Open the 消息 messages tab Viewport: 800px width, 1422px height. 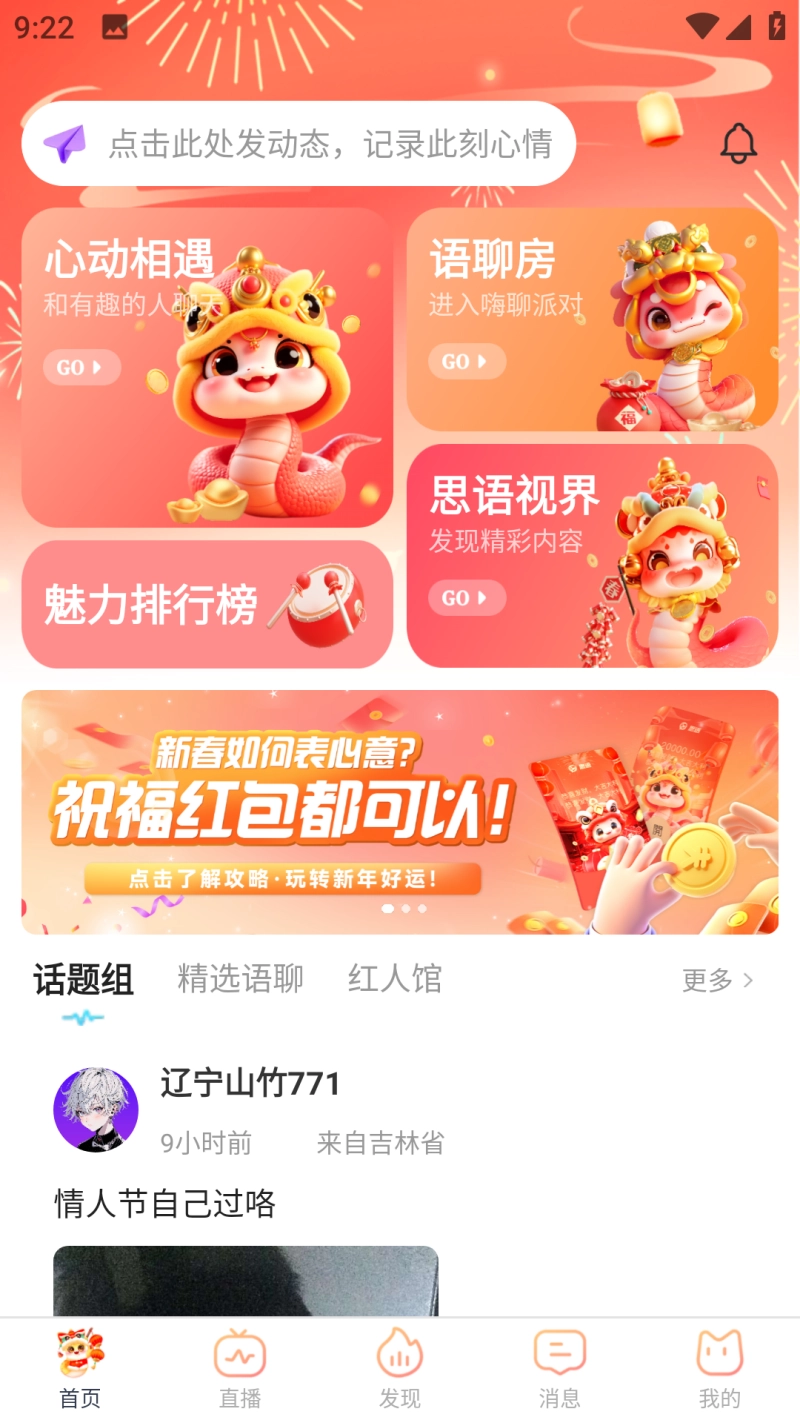(x=559, y=1369)
